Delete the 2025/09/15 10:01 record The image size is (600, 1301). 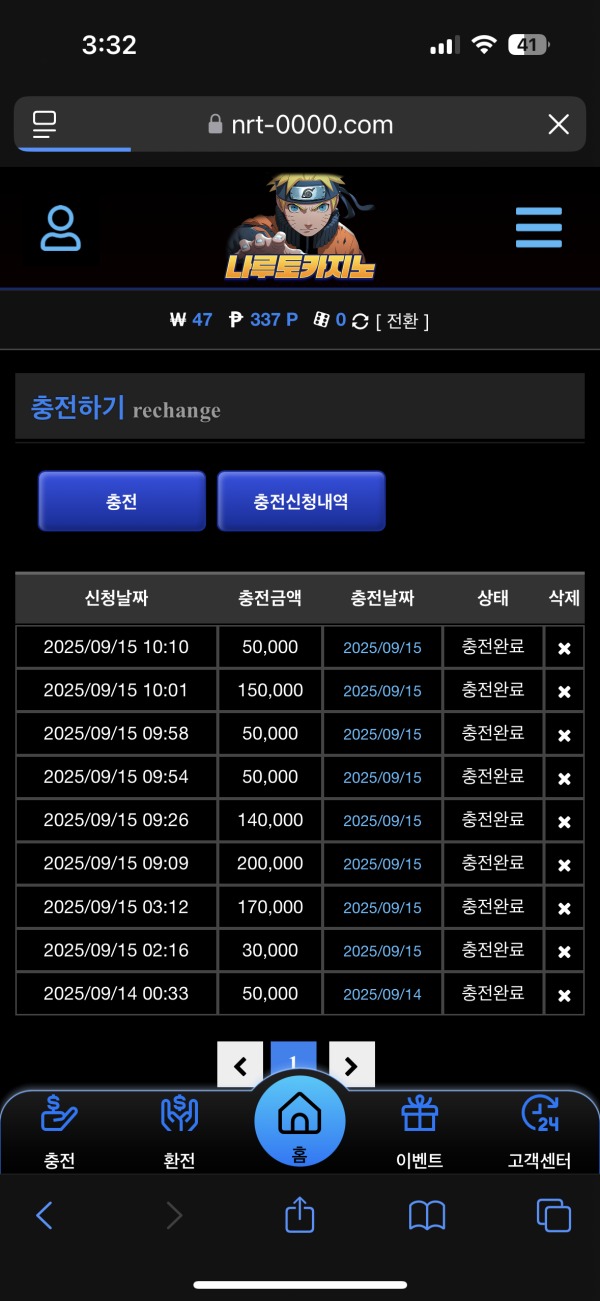click(x=564, y=691)
